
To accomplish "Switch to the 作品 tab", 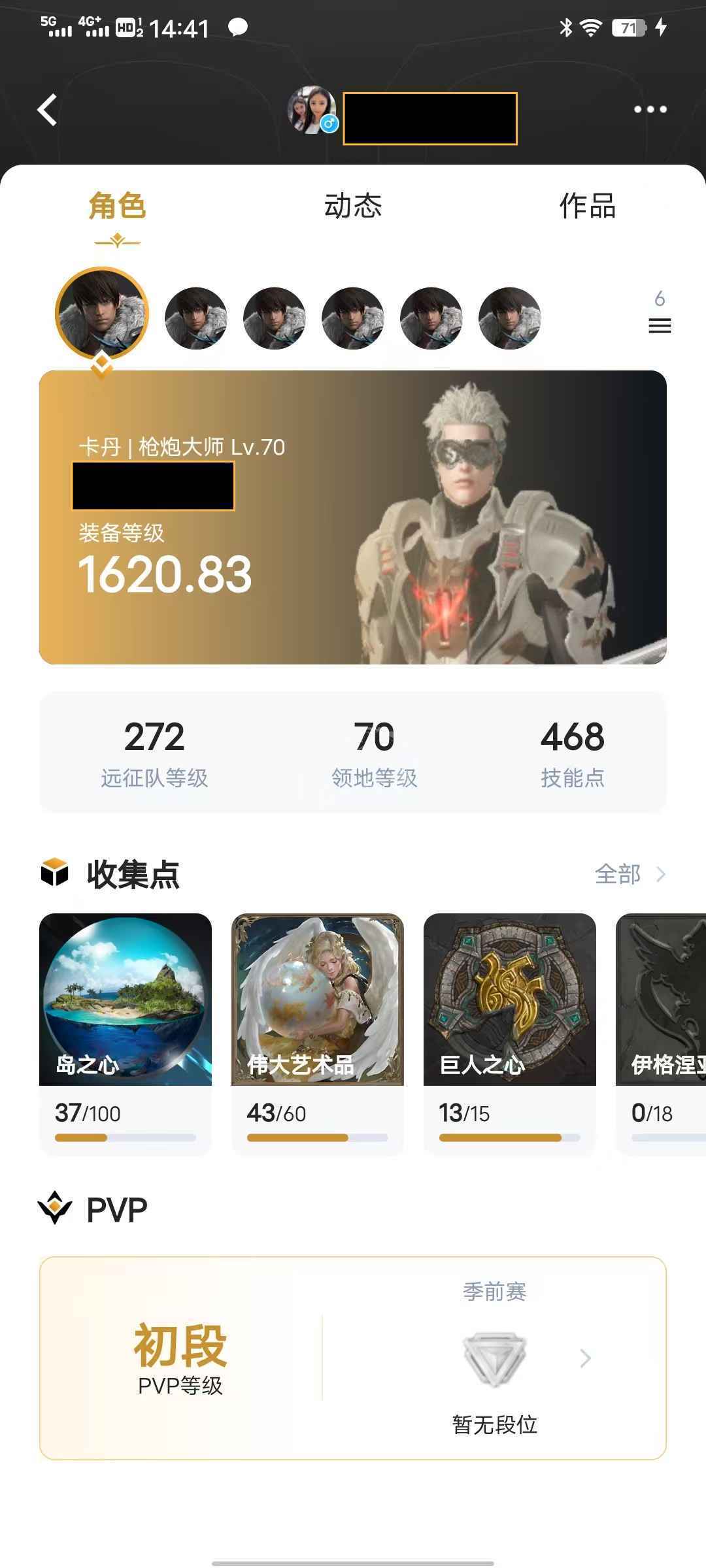I will pyautogui.click(x=587, y=206).
